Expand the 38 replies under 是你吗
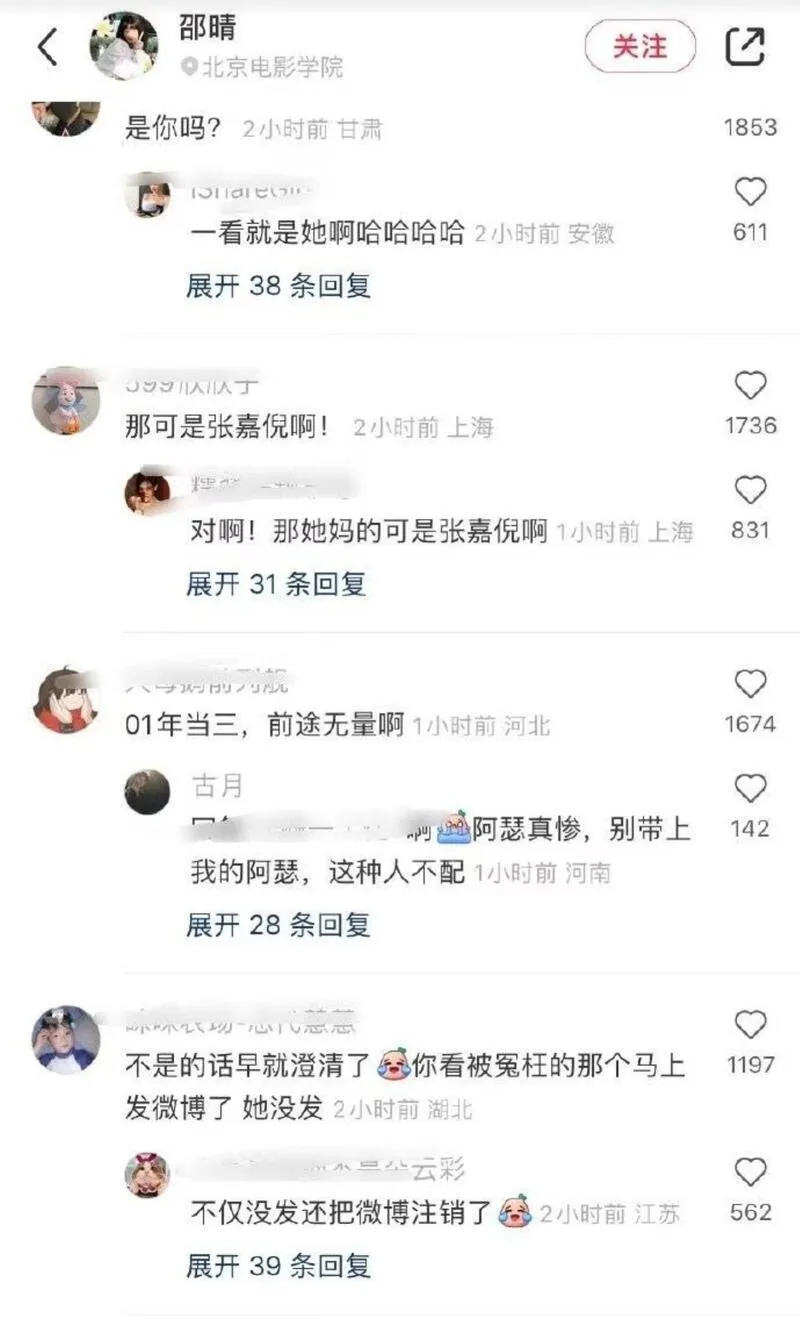Viewport: 800px width, 1335px height. 279,286
